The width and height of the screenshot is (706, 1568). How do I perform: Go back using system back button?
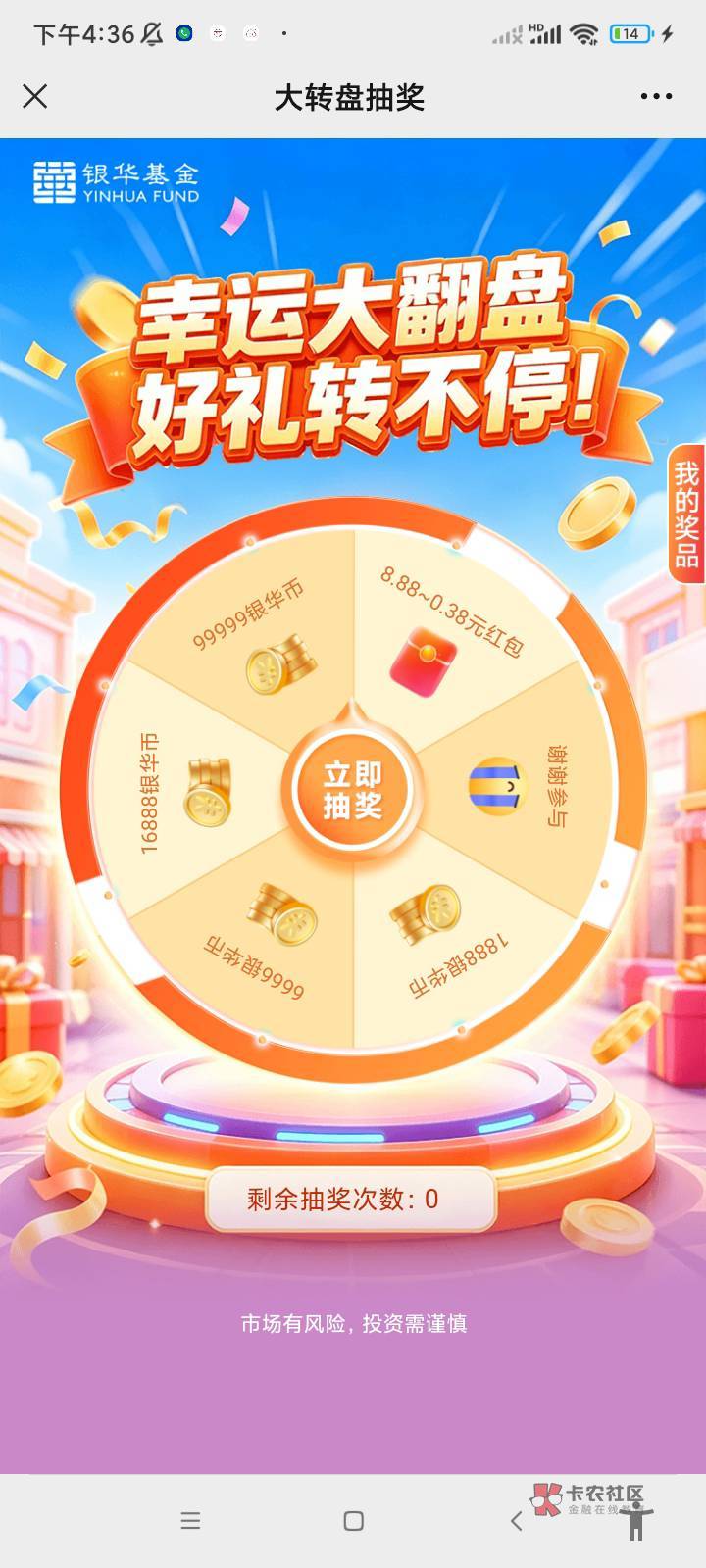click(517, 1520)
